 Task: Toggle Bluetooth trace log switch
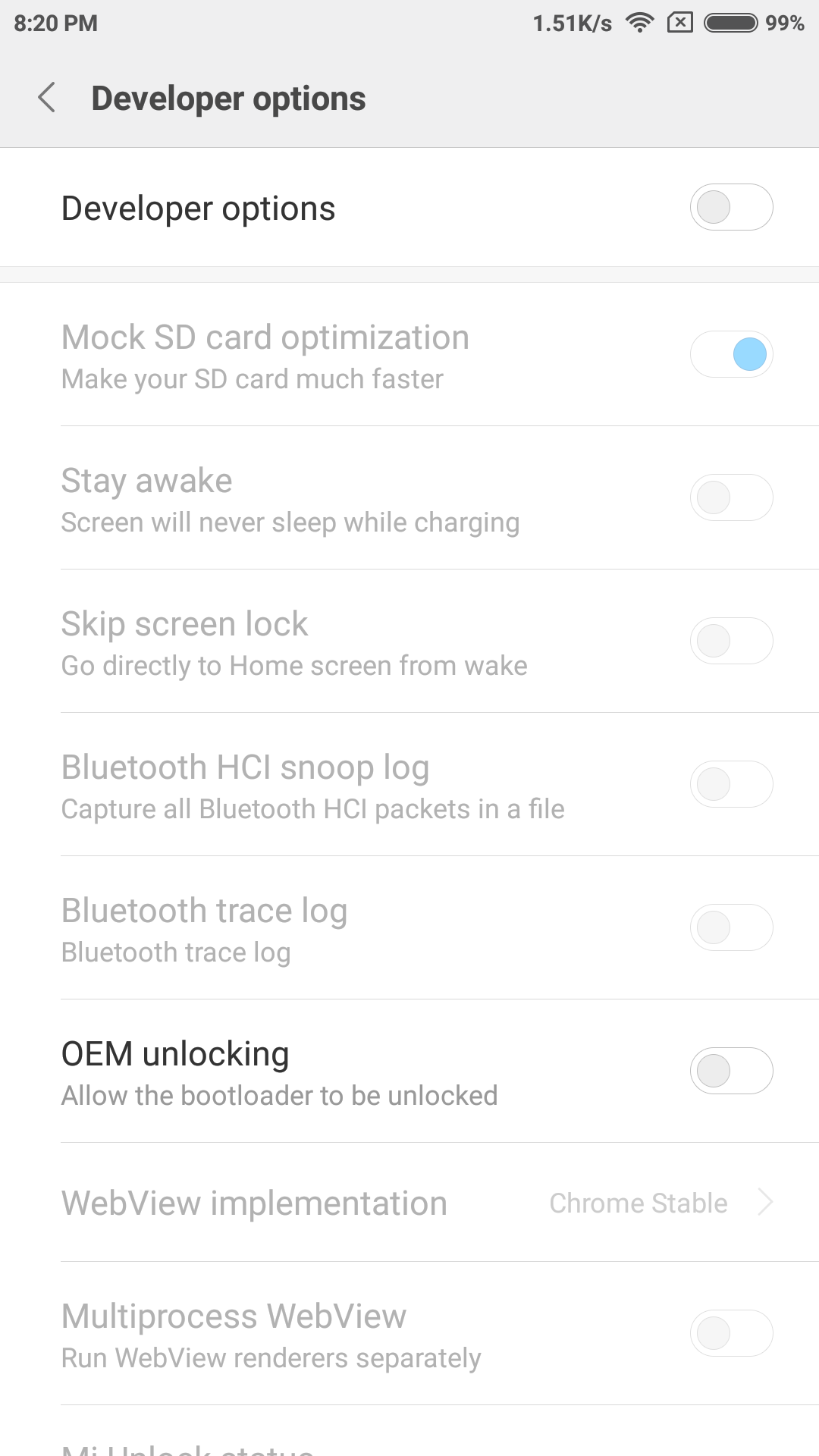(731, 927)
